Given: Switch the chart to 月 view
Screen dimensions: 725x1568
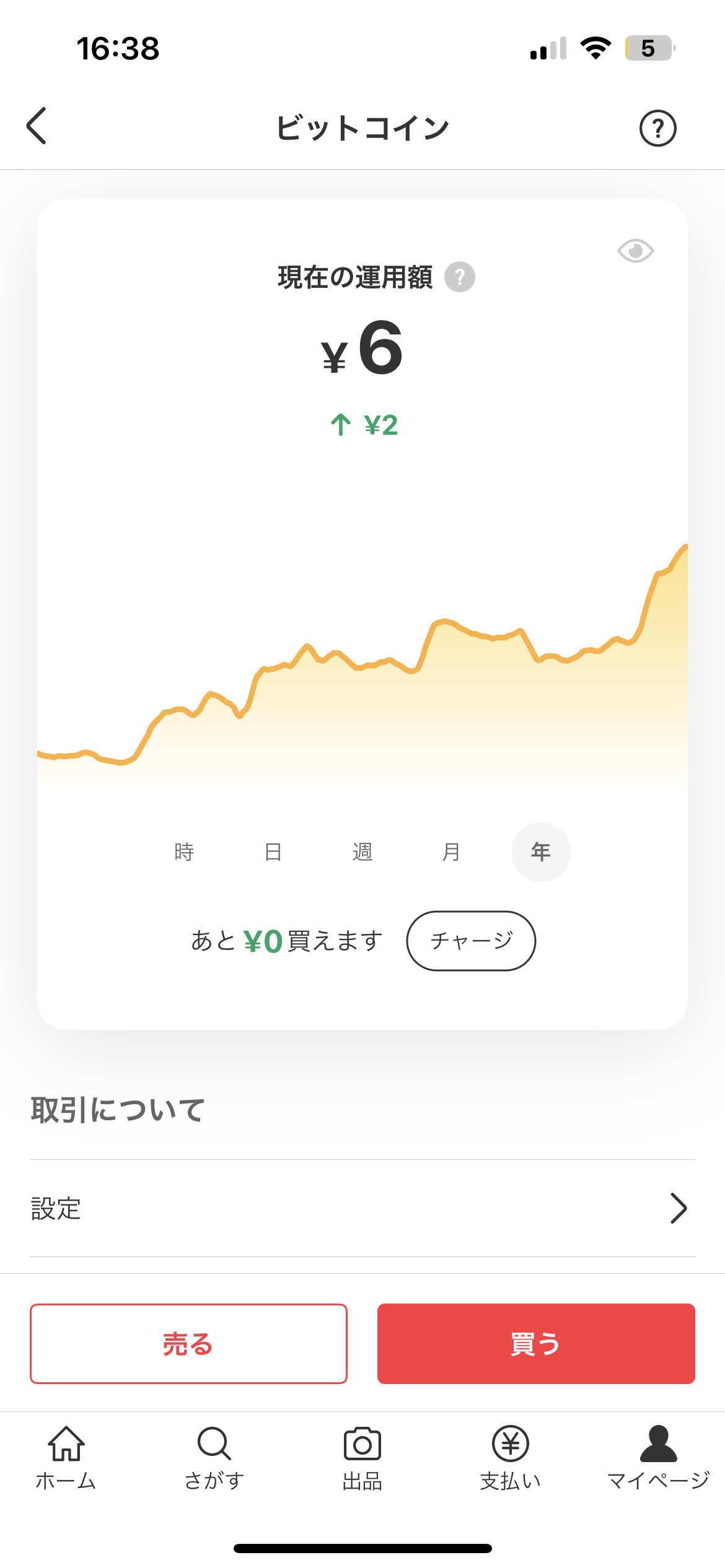Looking at the screenshot, I should point(452,852).
